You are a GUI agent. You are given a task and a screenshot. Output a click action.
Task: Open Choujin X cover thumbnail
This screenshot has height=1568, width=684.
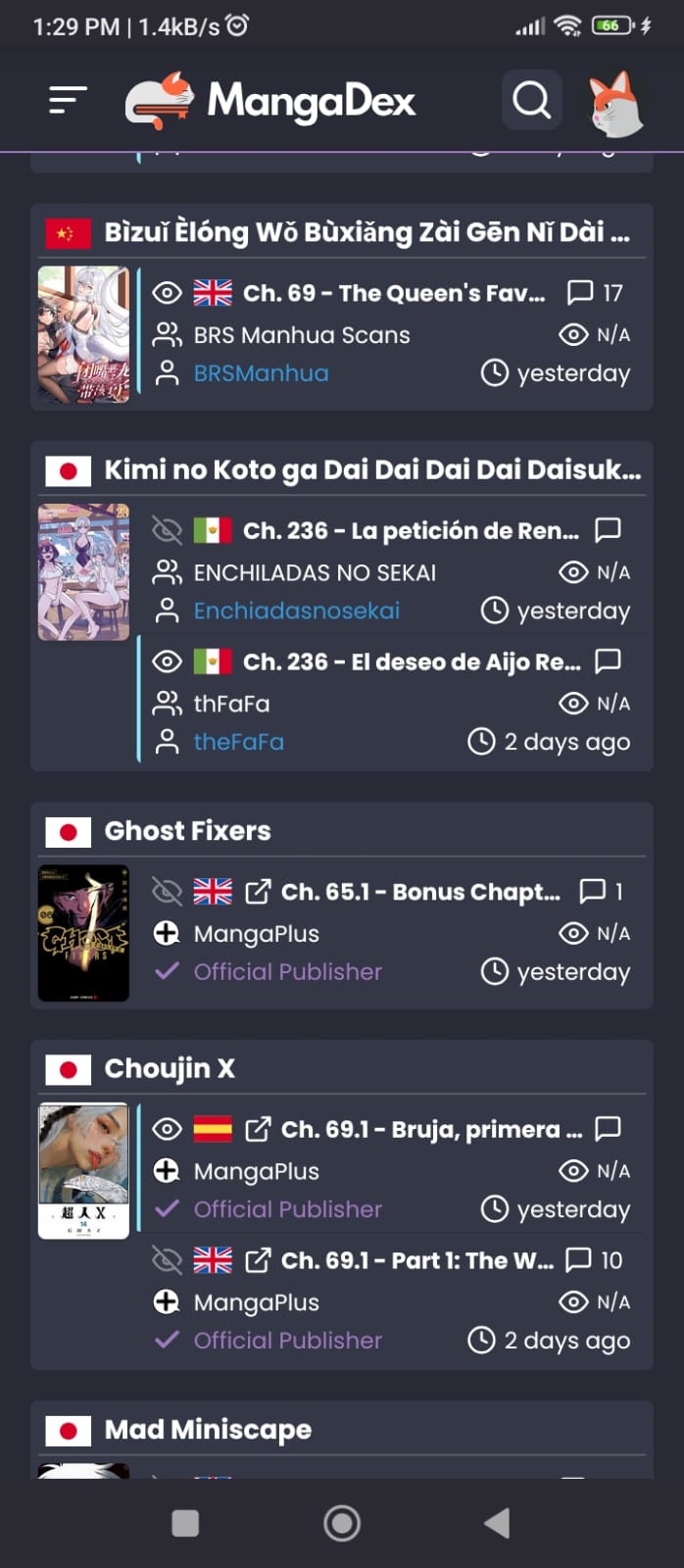coord(83,1171)
